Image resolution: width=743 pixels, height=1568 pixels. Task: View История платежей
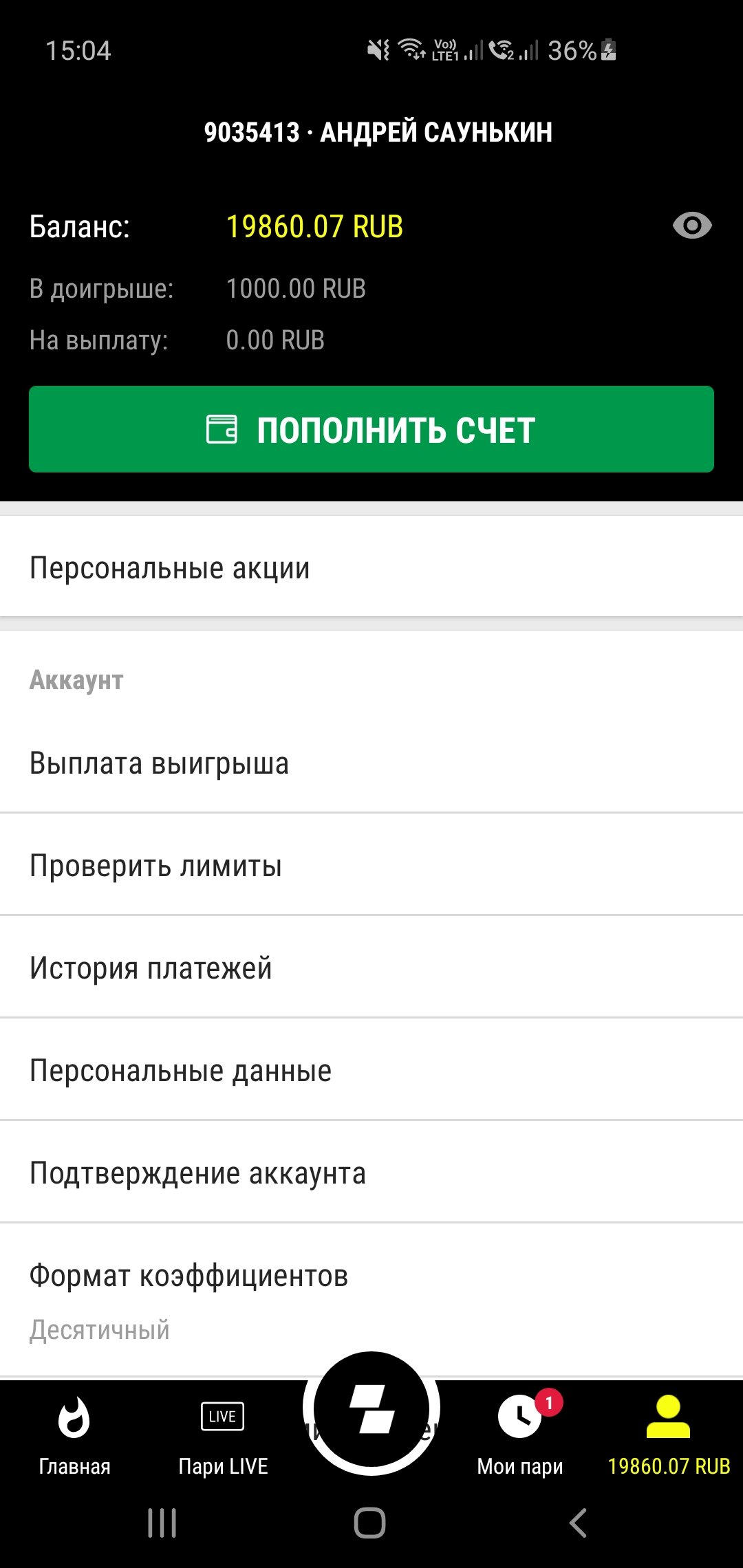point(371,968)
